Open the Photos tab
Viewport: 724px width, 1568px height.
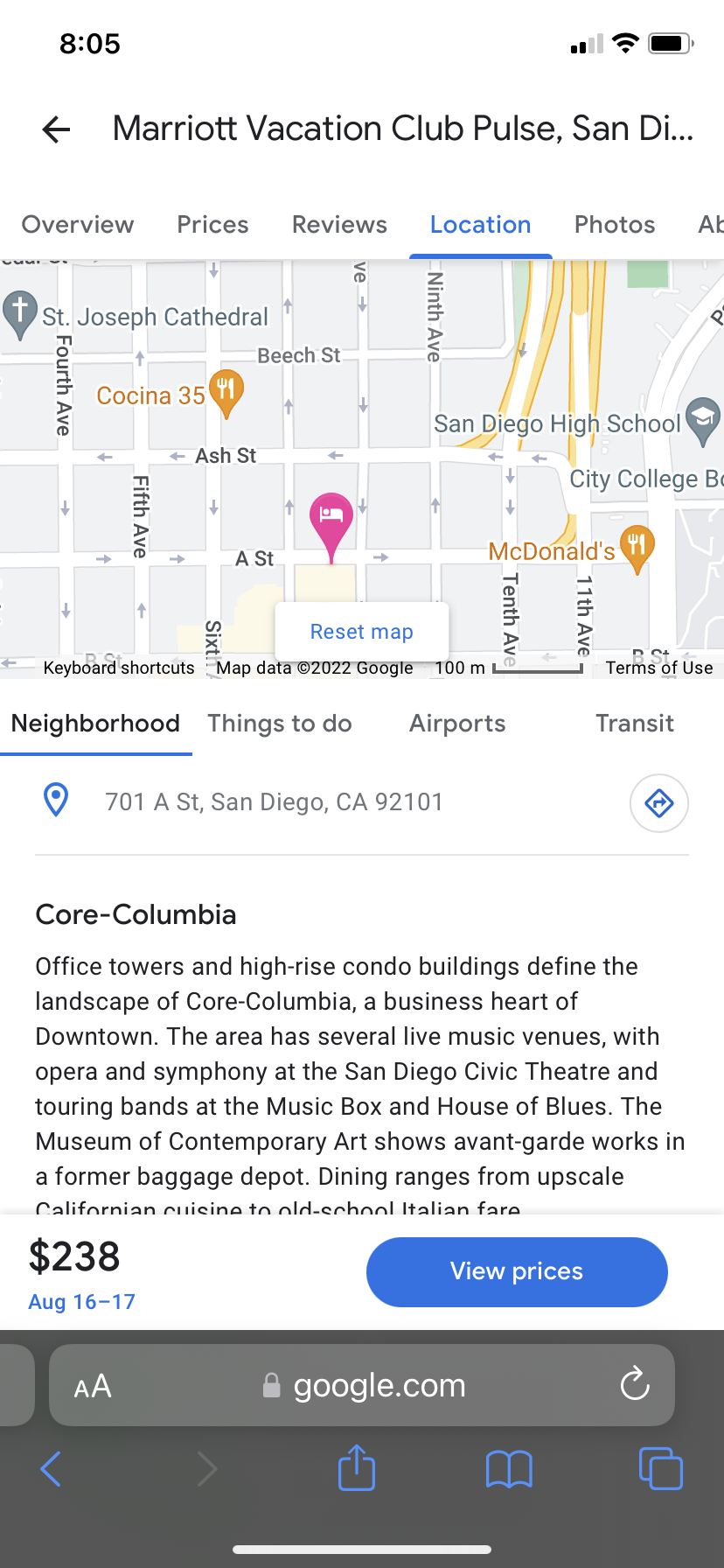(x=615, y=225)
